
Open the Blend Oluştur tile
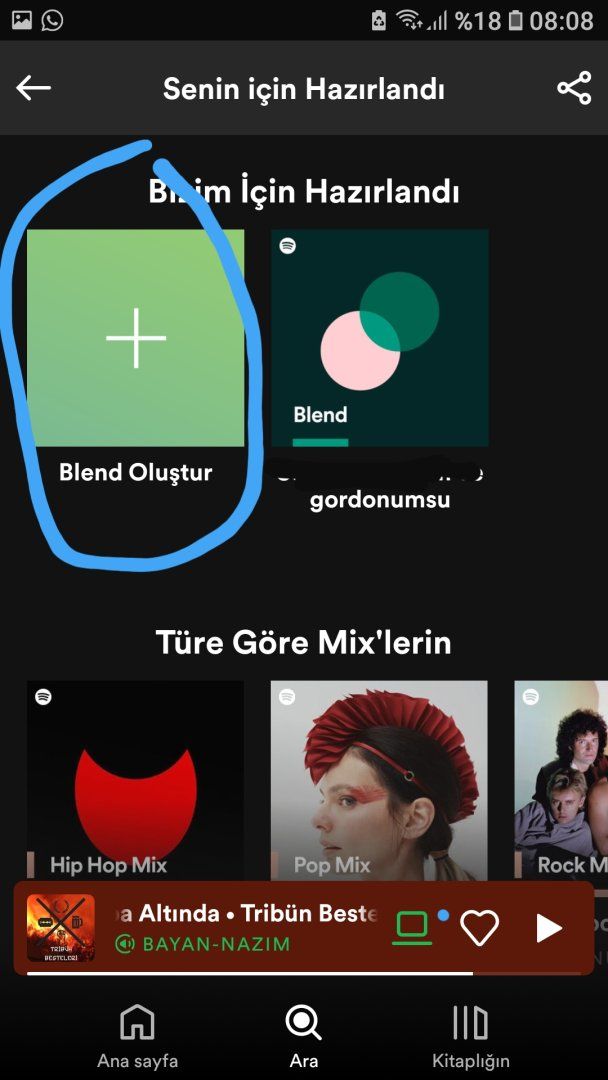[136, 338]
